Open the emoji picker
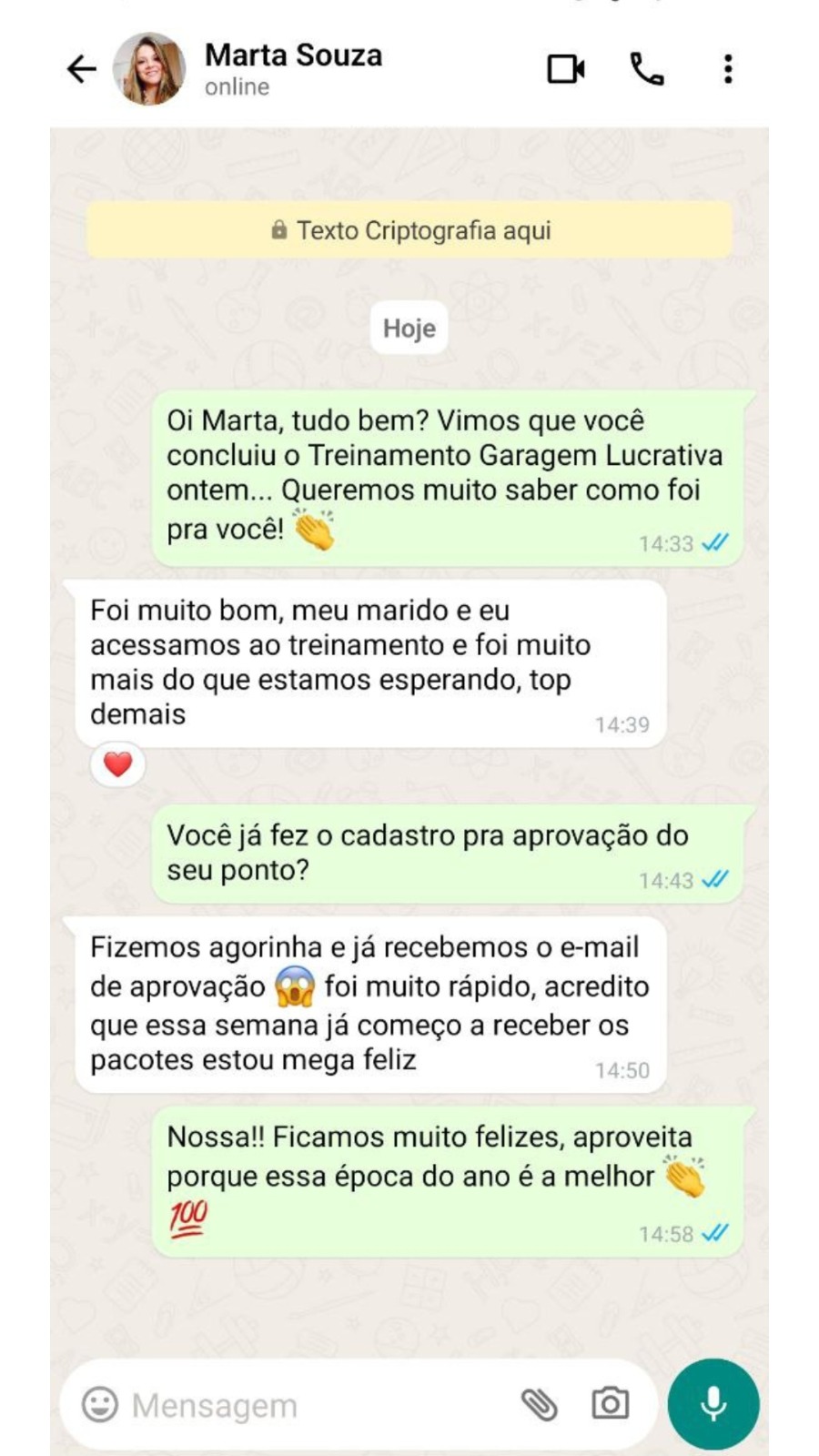Image resolution: width=819 pixels, height=1456 pixels. pos(100,1404)
